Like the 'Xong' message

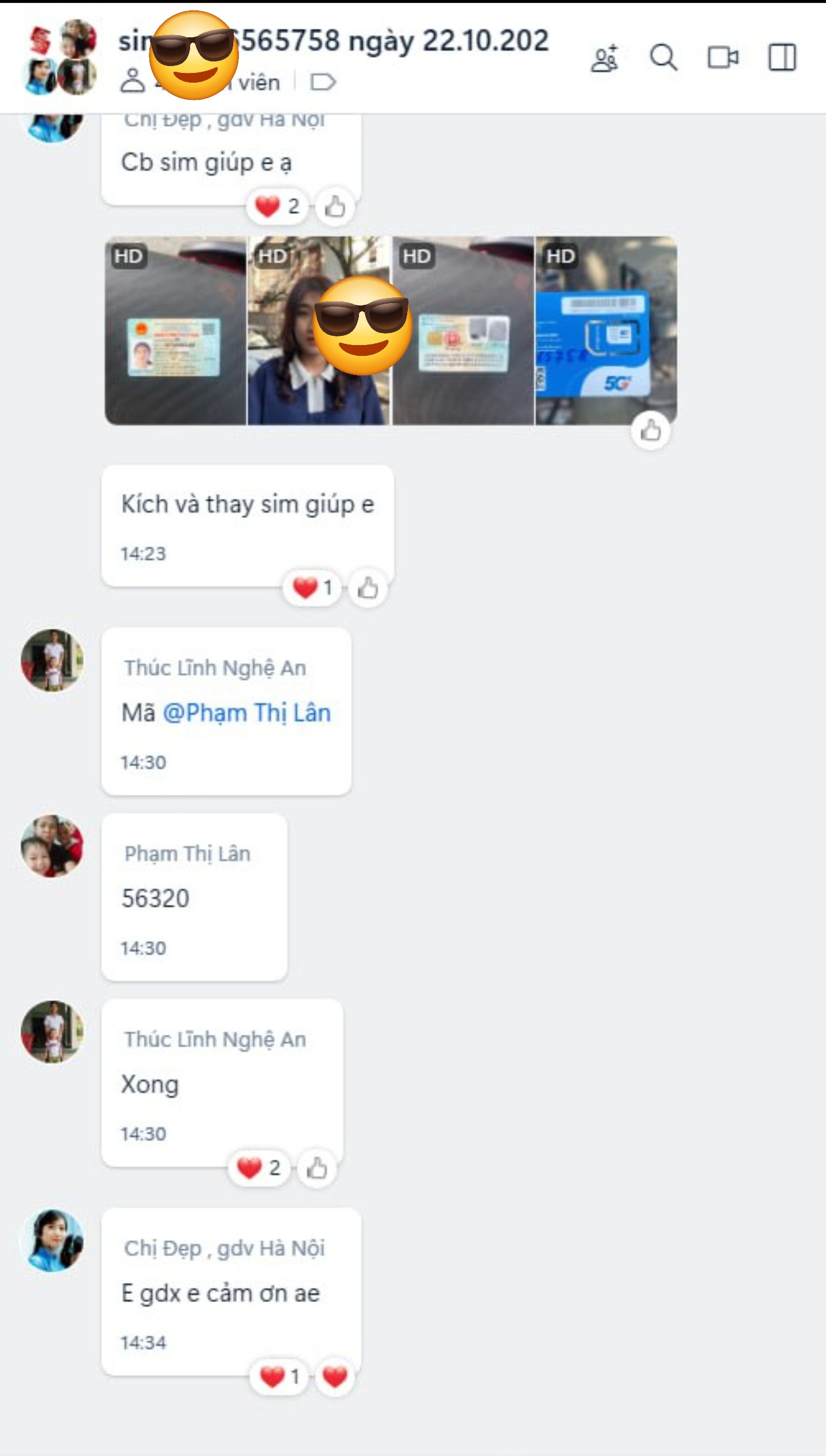[316, 1168]
